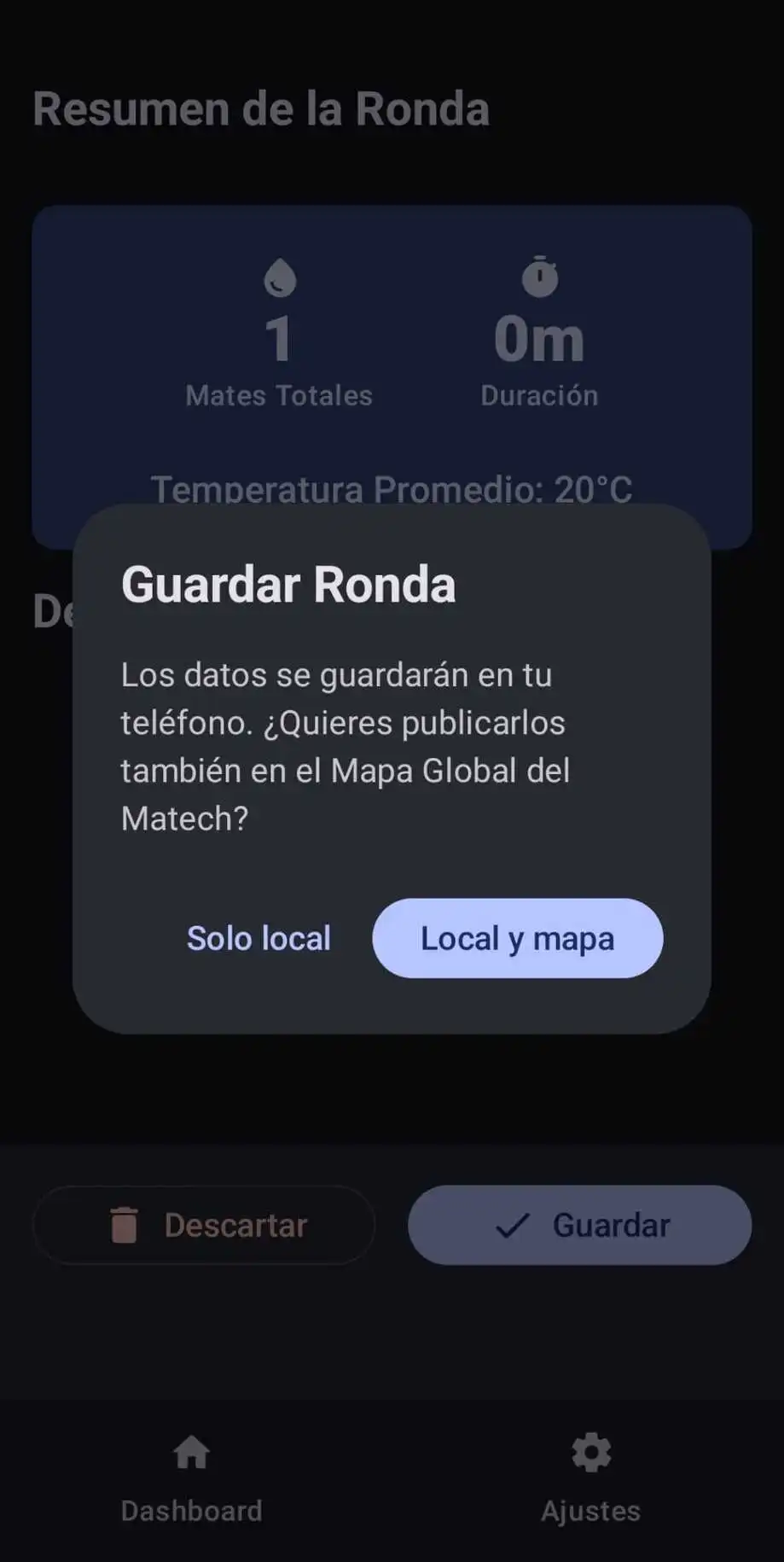The height and width of the screenshot is (1562, 784).
Task: Tap Descartar to discard the round
Action: pyautogui.click(x=203, y=1225)
